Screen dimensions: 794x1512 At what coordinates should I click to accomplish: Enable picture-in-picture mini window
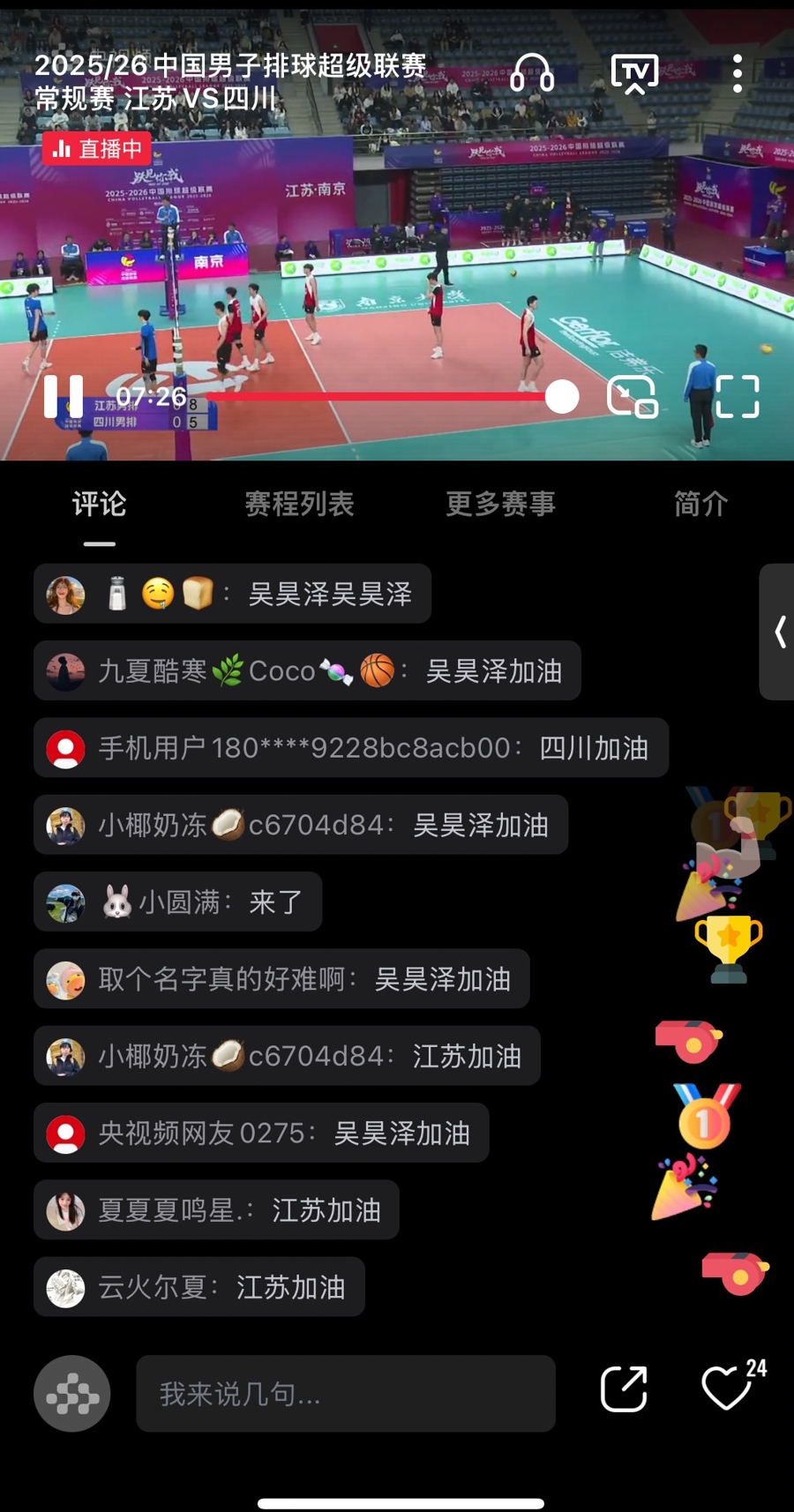pyautogui.click(x=633, y=396)
